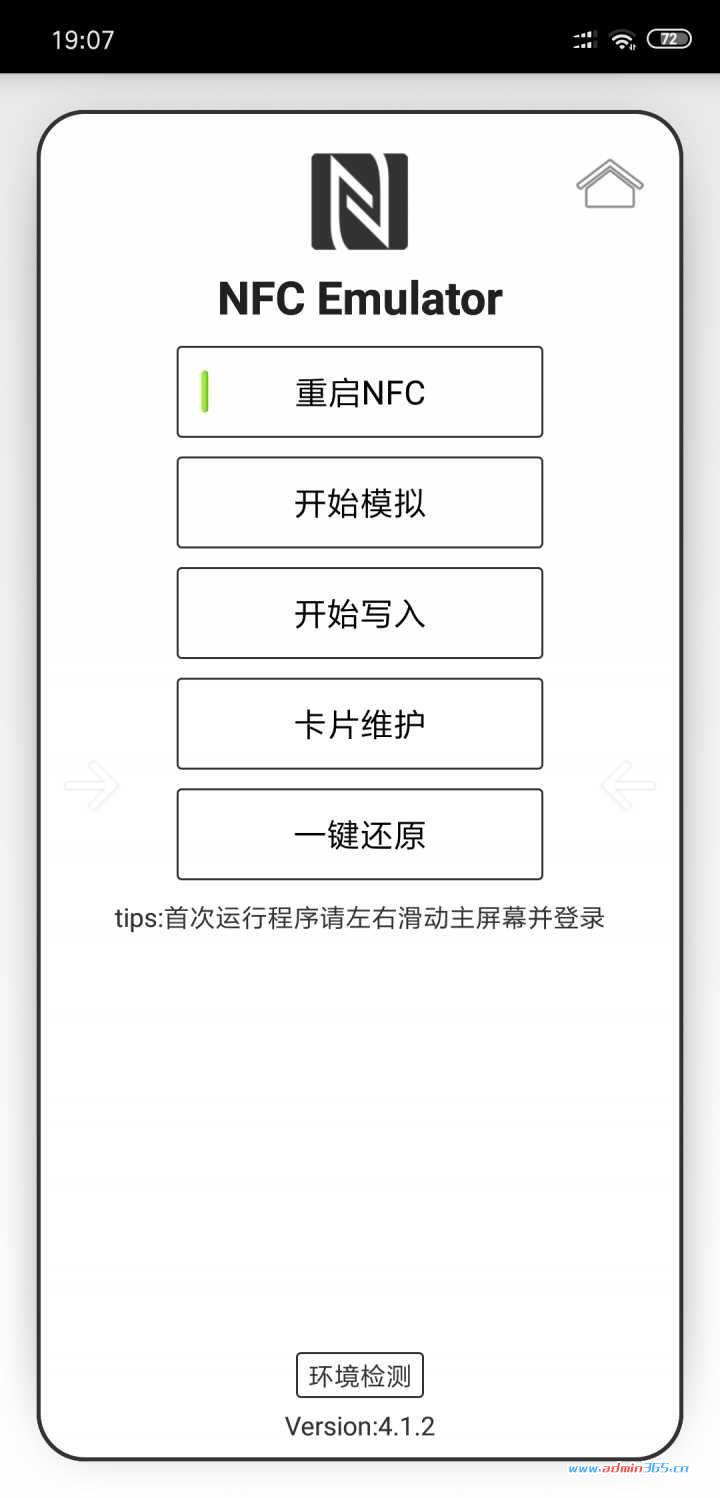Tap the home icon

(x=609, y=184)
